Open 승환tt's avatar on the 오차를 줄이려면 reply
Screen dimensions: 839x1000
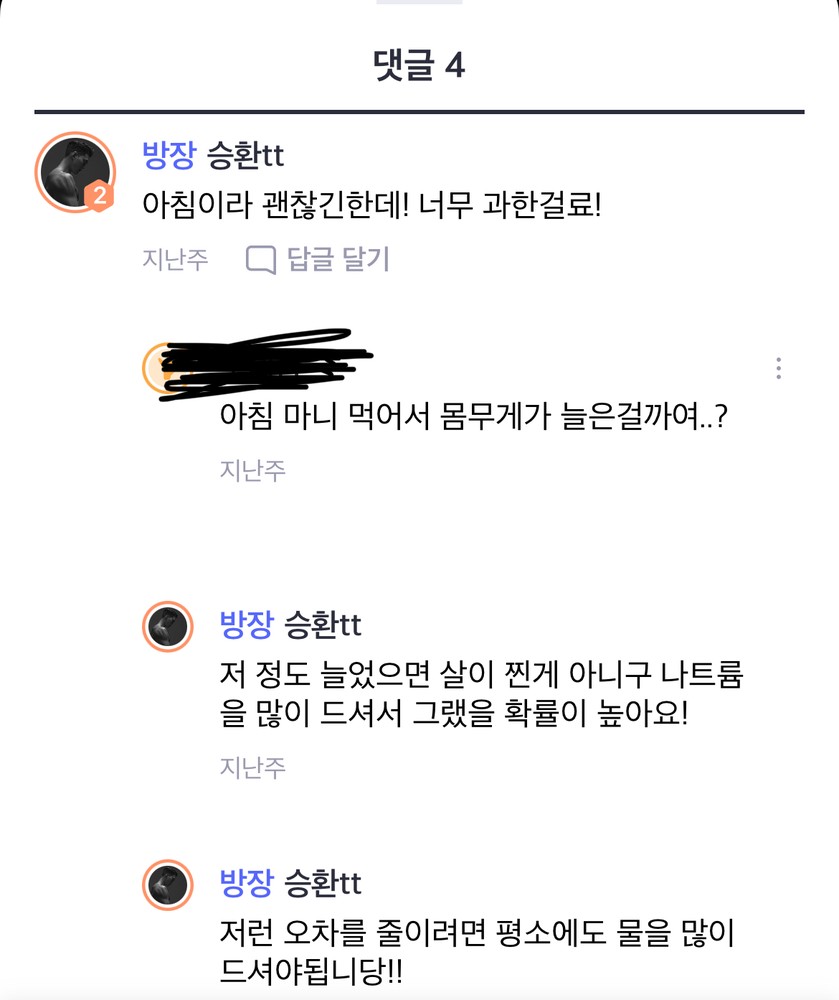click(x=168, y=885)
